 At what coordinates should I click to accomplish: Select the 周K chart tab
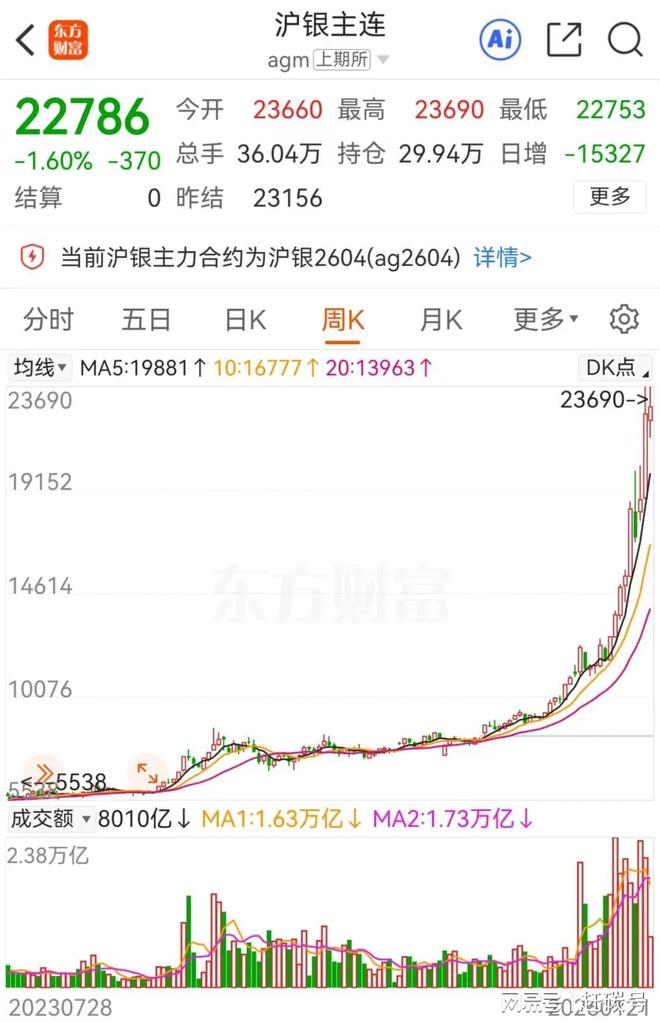(x=343, y=320)
